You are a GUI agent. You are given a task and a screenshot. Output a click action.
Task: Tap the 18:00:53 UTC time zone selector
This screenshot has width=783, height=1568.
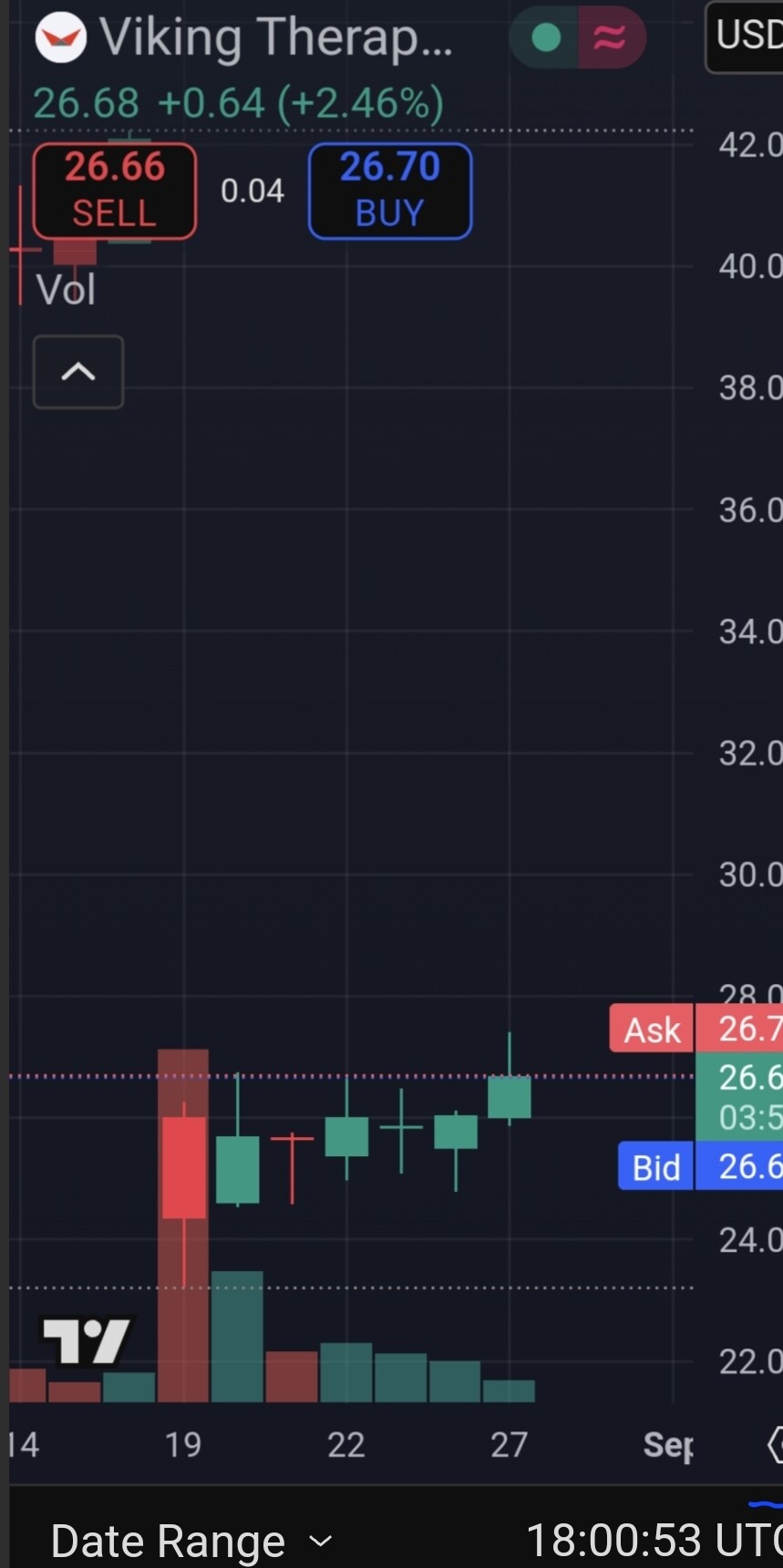pos(654,1541)
